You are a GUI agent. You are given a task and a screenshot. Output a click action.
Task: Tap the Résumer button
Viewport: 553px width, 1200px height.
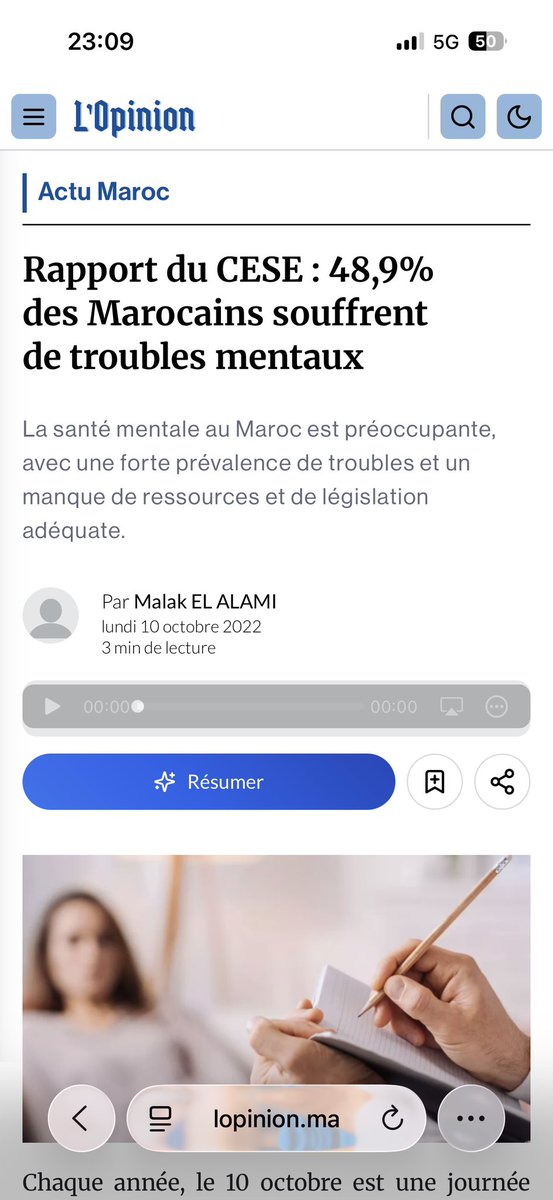(209, 782)
